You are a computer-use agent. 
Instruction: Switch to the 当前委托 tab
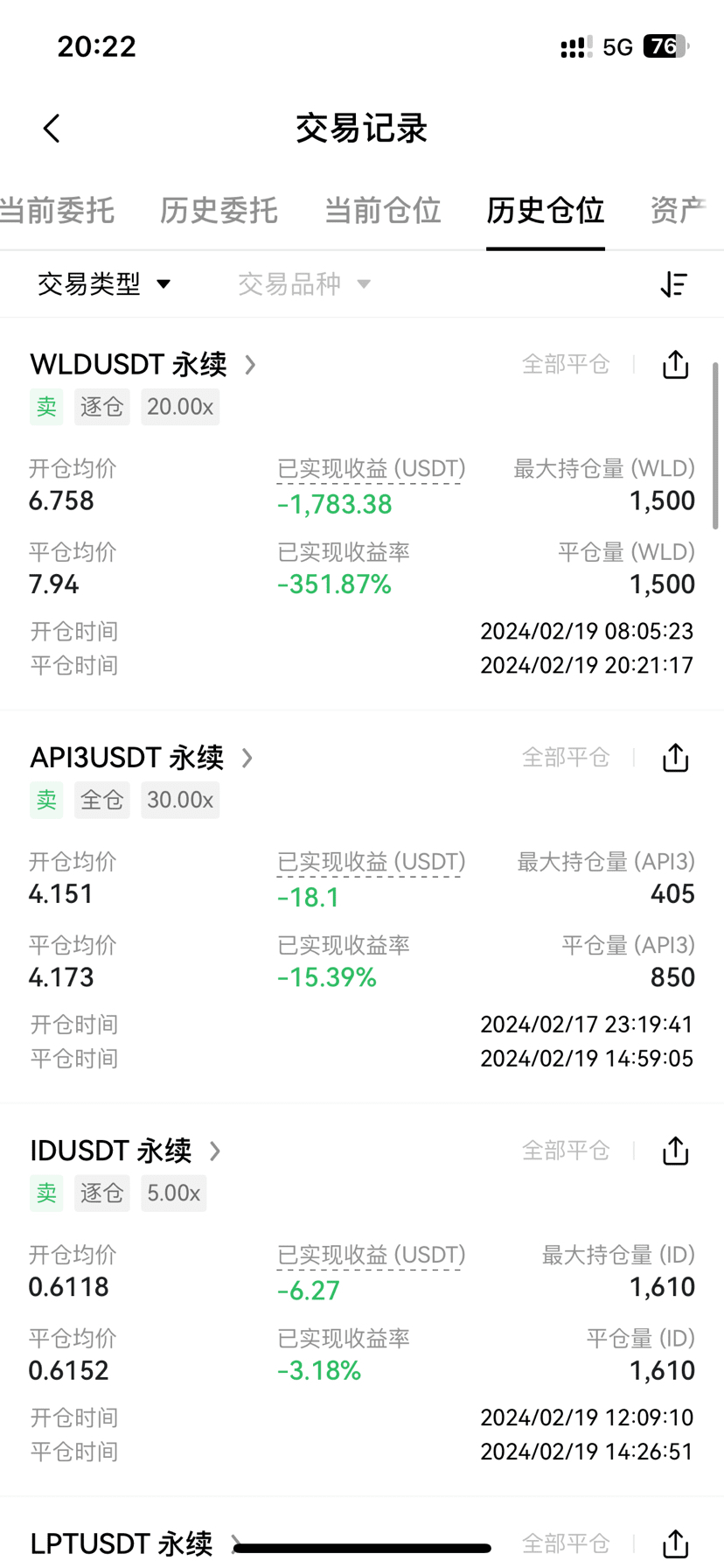tap(58, 211)
